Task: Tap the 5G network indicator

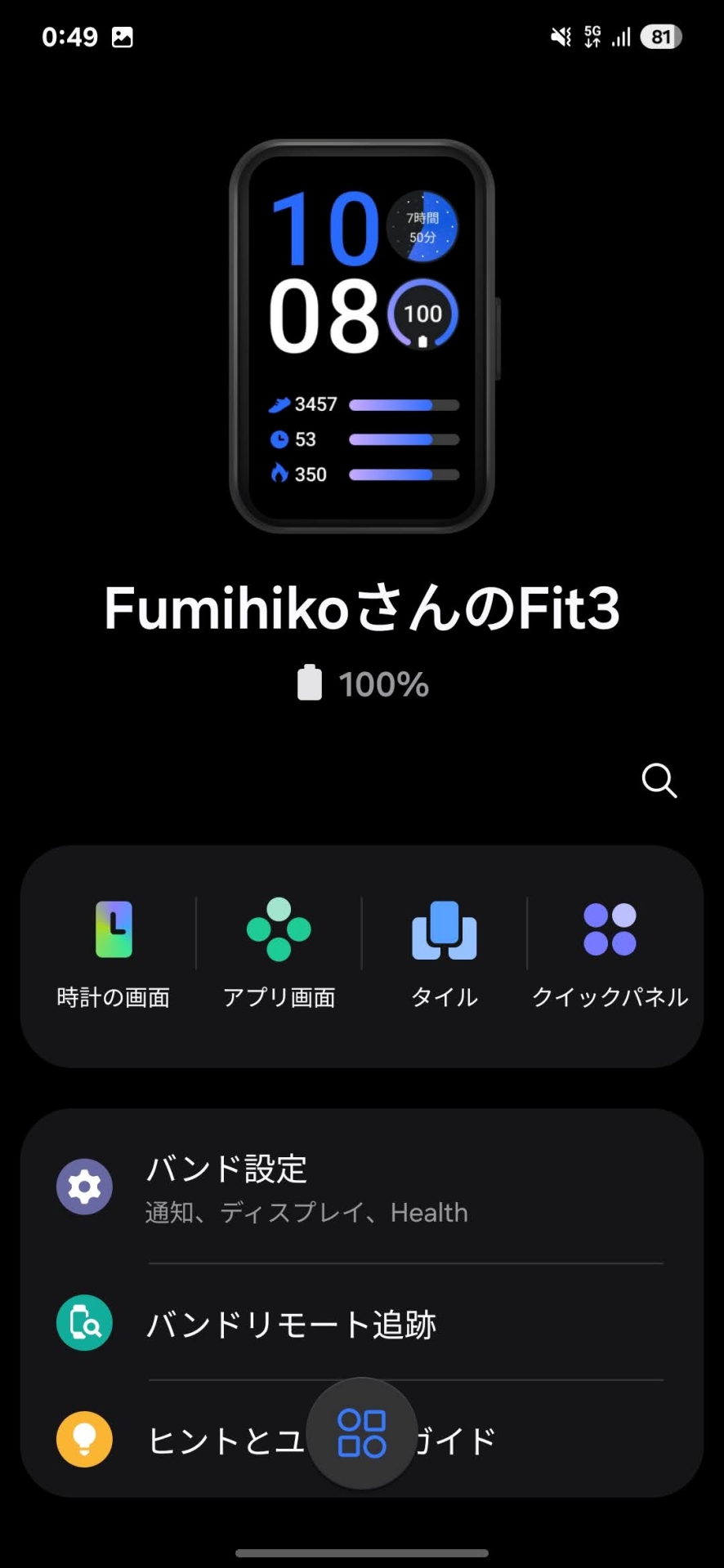Action: coord(591,36)
